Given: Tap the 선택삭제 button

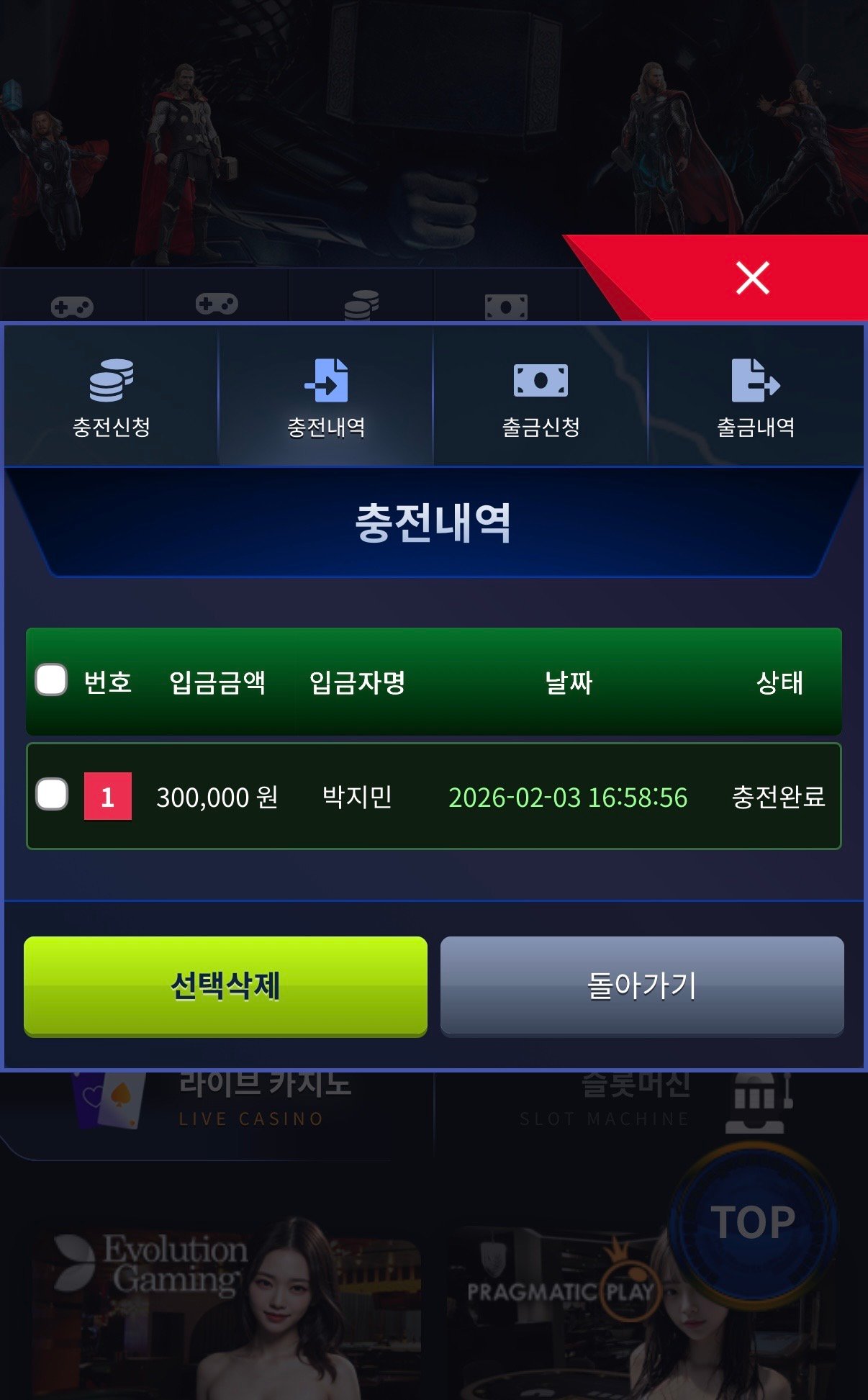Looking at the screenshot, I should click(x=225, y=985).
